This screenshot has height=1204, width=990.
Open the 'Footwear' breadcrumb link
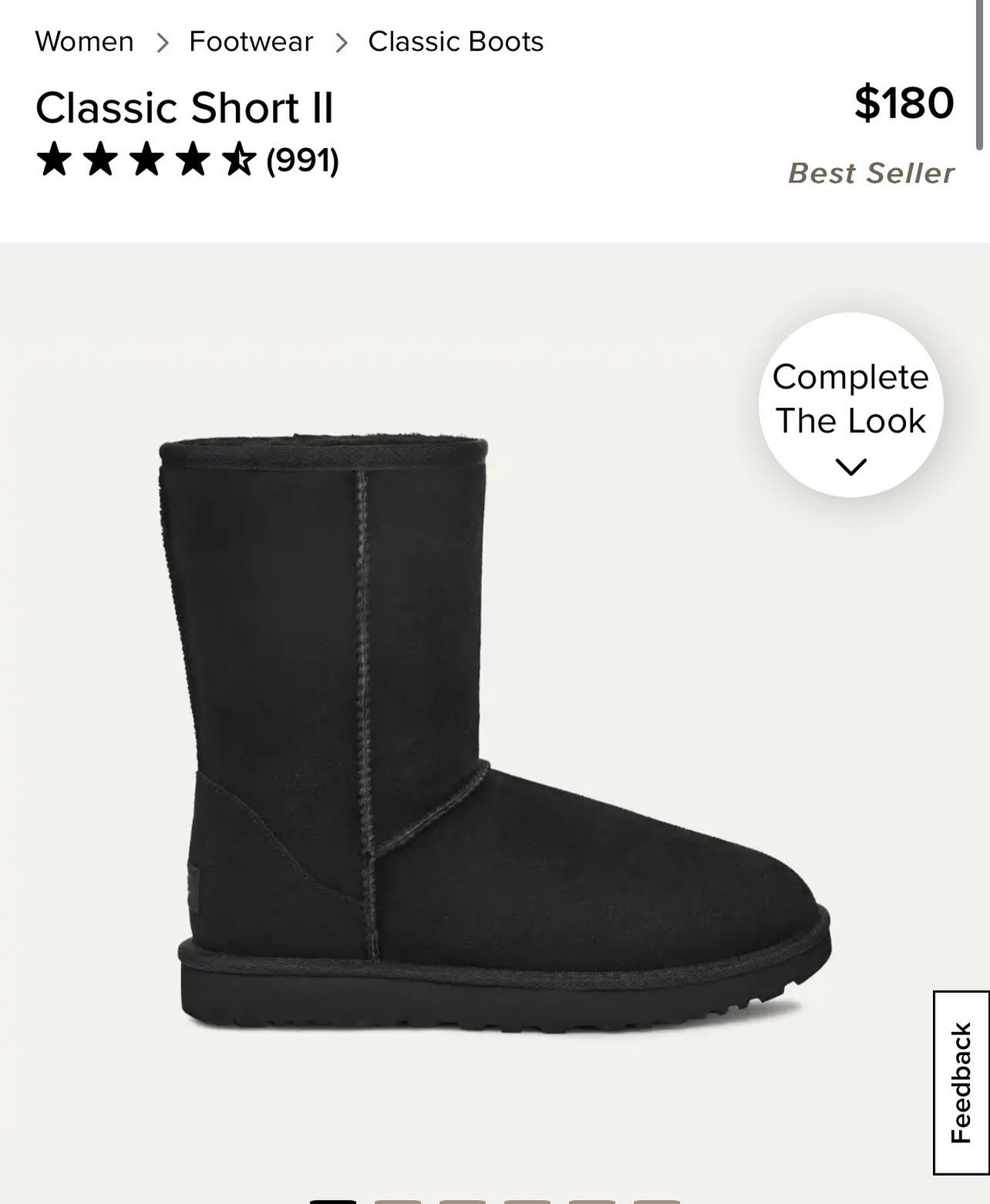(251, 42)
